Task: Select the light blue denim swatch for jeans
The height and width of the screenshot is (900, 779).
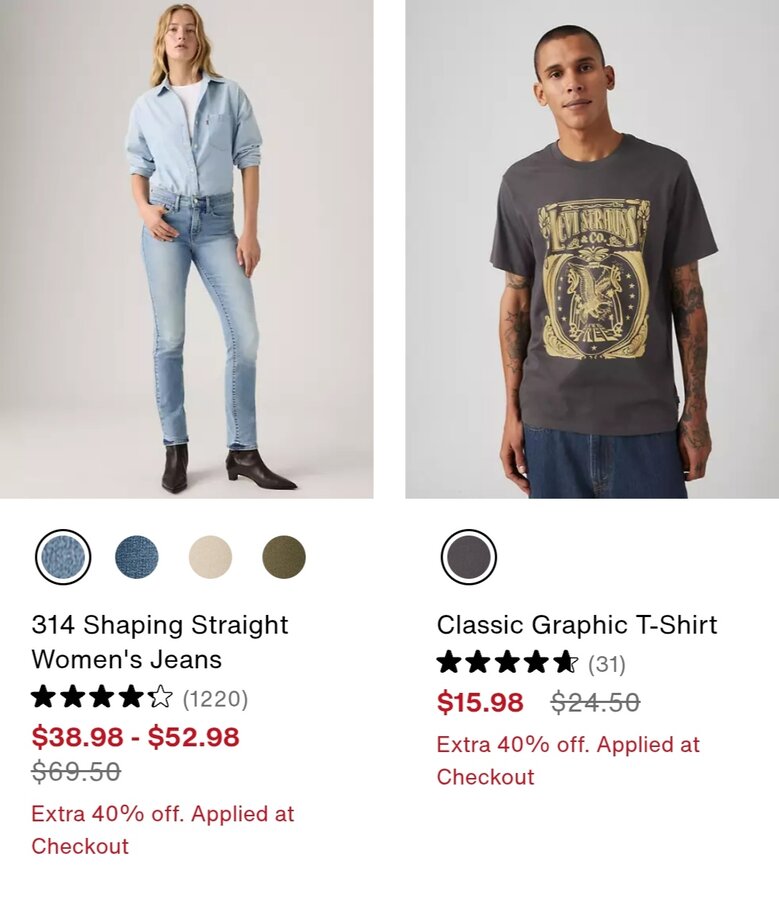Action: [63, 557]
